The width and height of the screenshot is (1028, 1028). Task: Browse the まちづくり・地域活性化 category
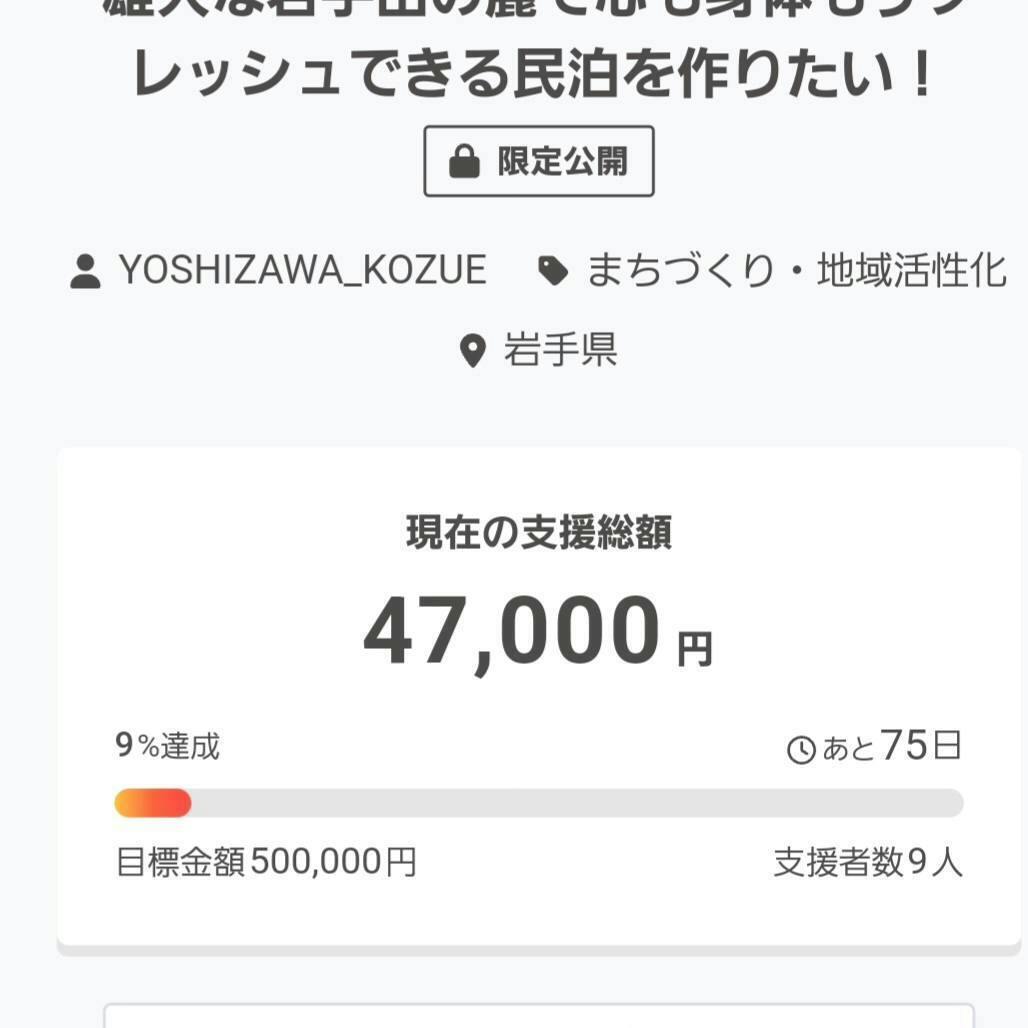pyautogui.click(x=795, y=270)
